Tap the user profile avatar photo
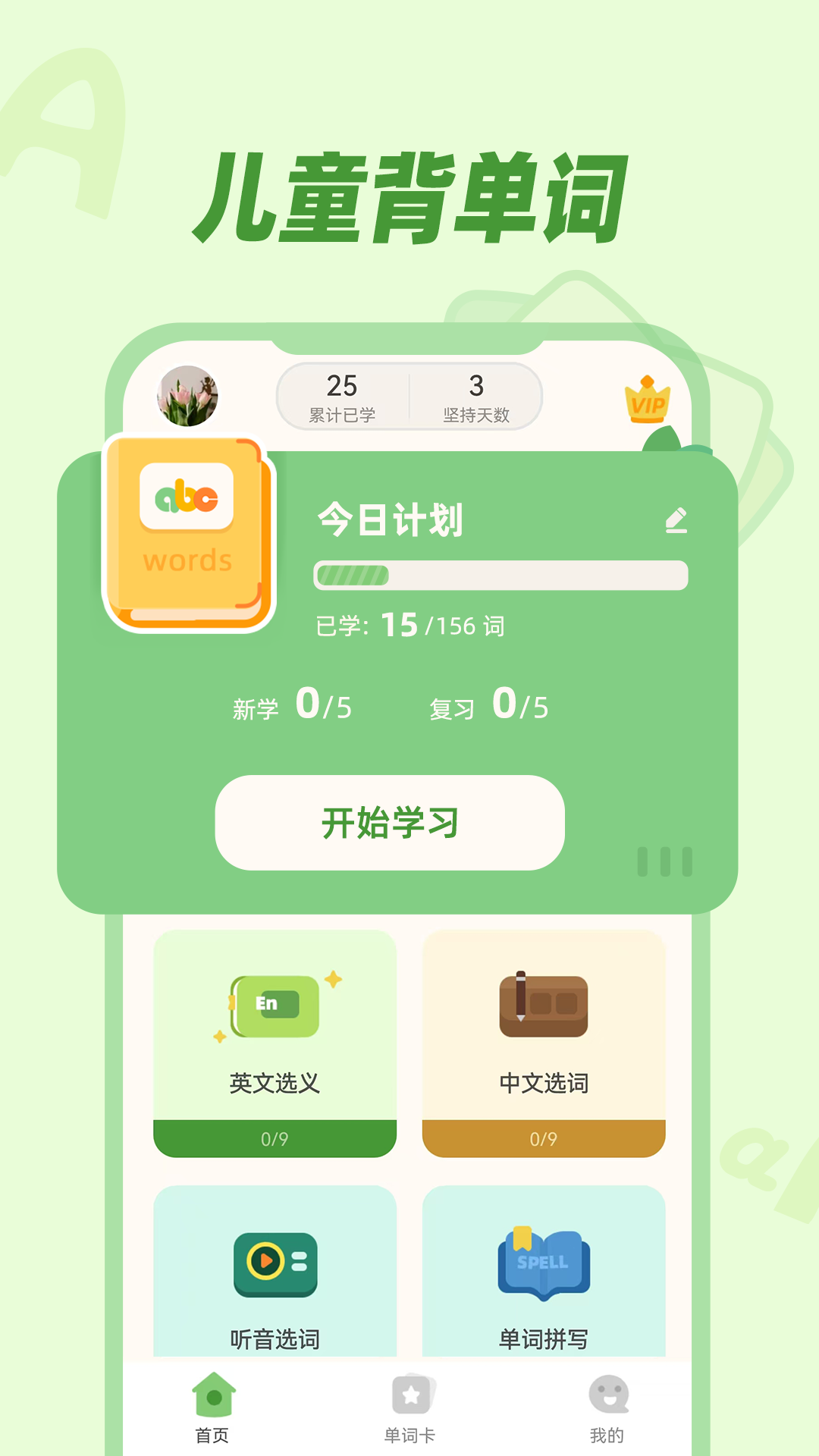 [188, 397]
